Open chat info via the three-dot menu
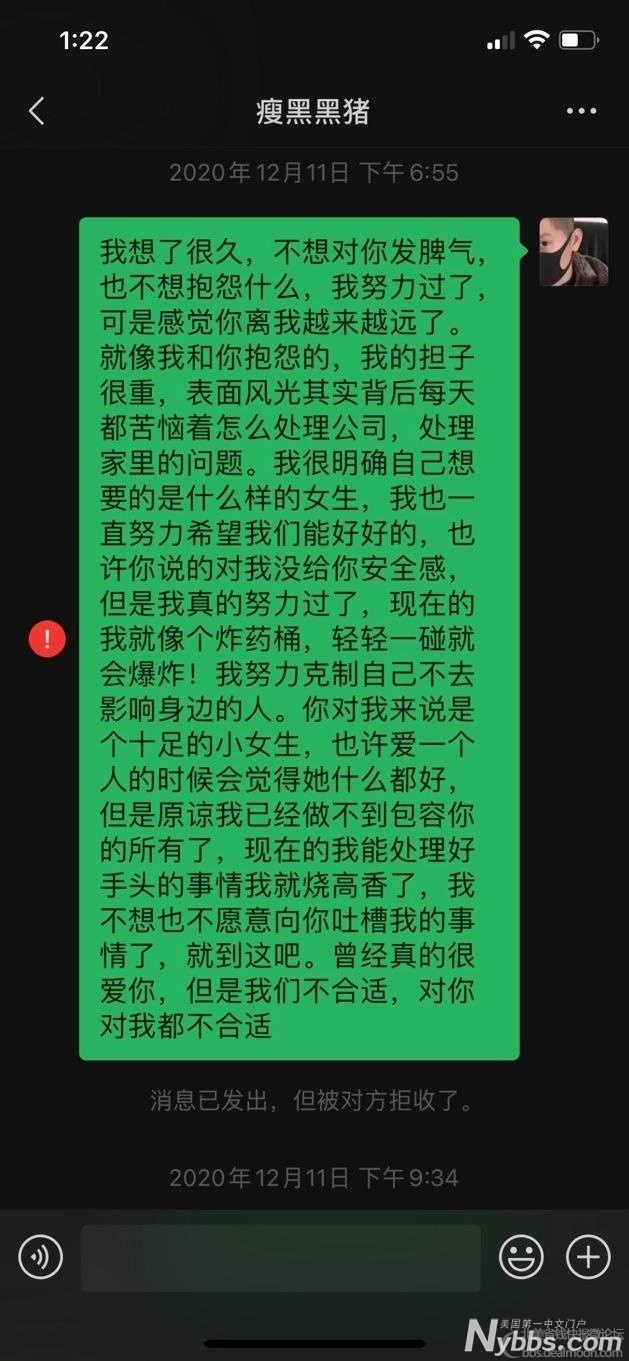This screenshot has width=629, height=1361. click(581, 111)
